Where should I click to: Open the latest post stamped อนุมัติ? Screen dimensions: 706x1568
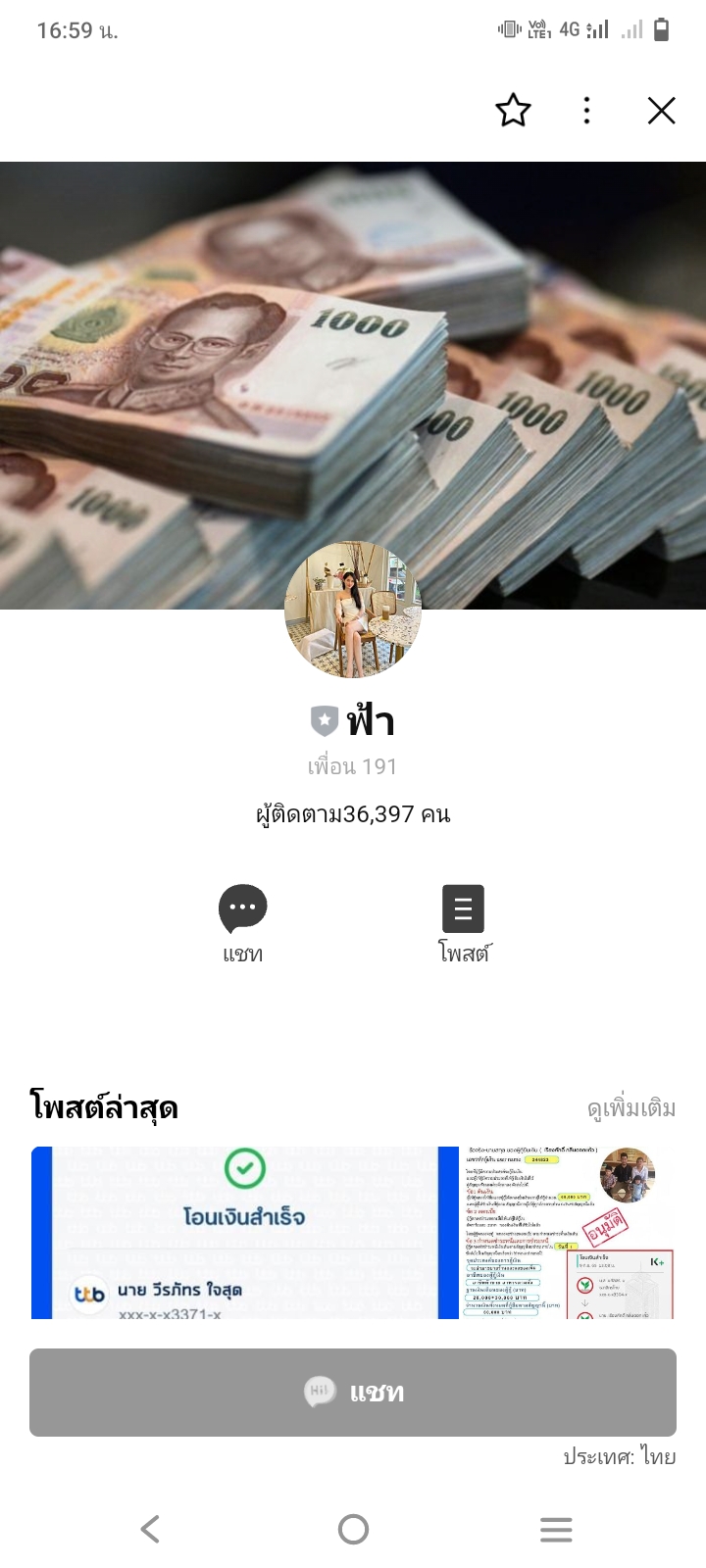[x=569, y=1233]
